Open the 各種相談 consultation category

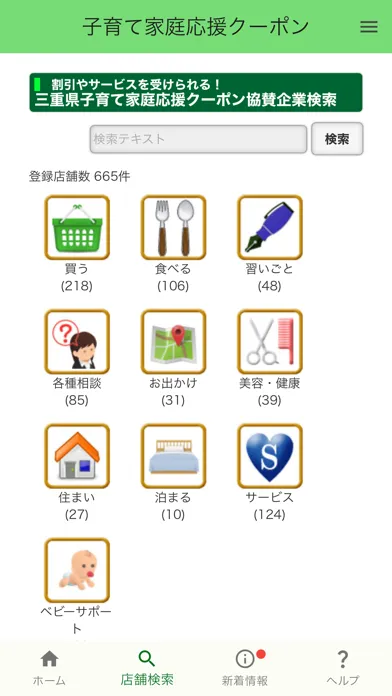point(77,341)
